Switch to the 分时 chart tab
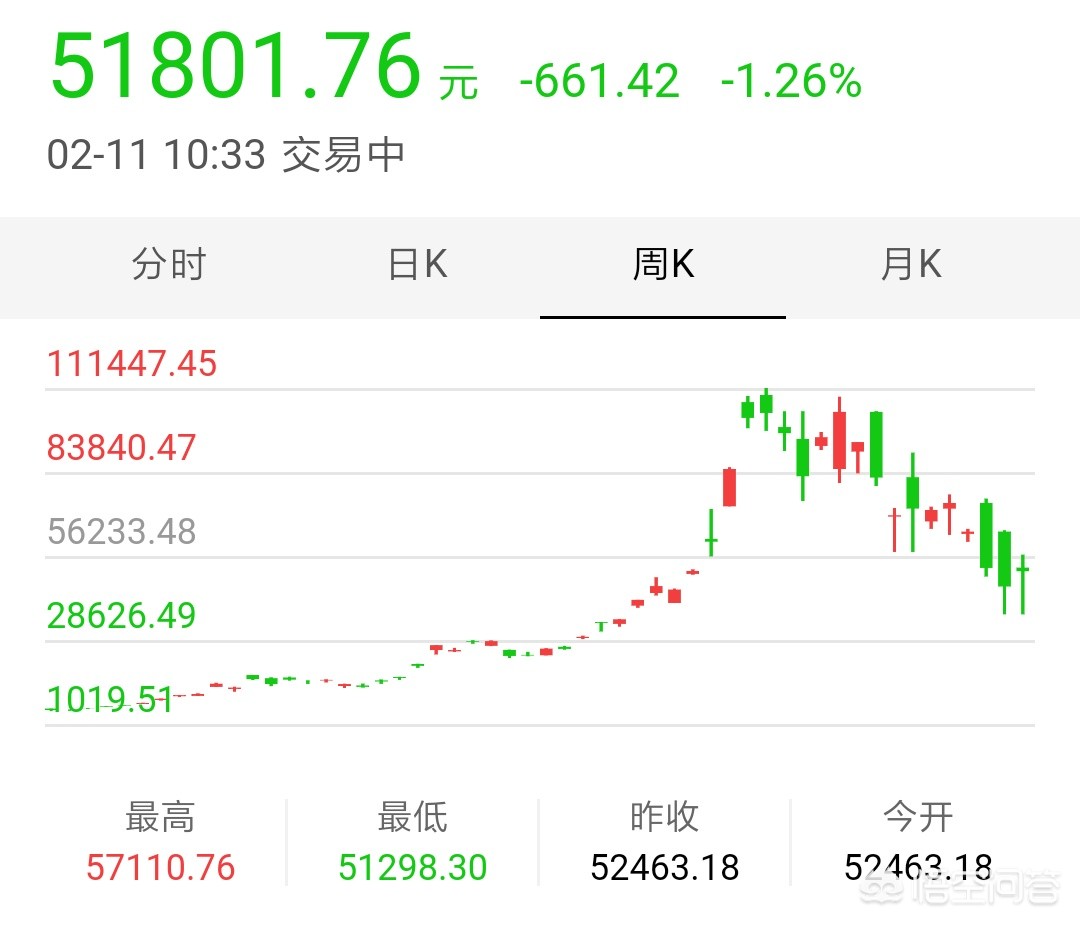Viewport: 1080px width, 925px height. pyautogui.click(x=169, y=266)
